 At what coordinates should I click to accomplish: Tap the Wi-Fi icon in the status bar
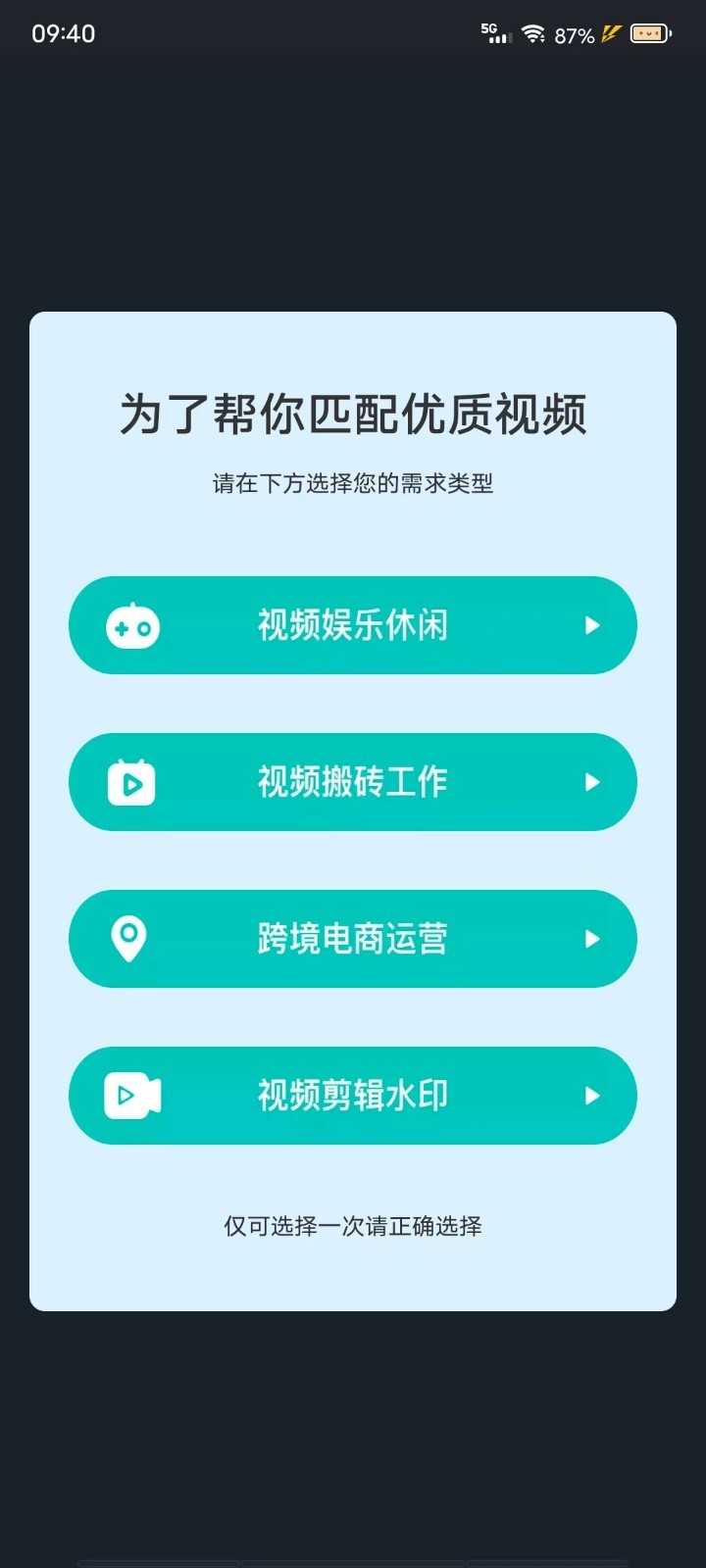(532, 32)
